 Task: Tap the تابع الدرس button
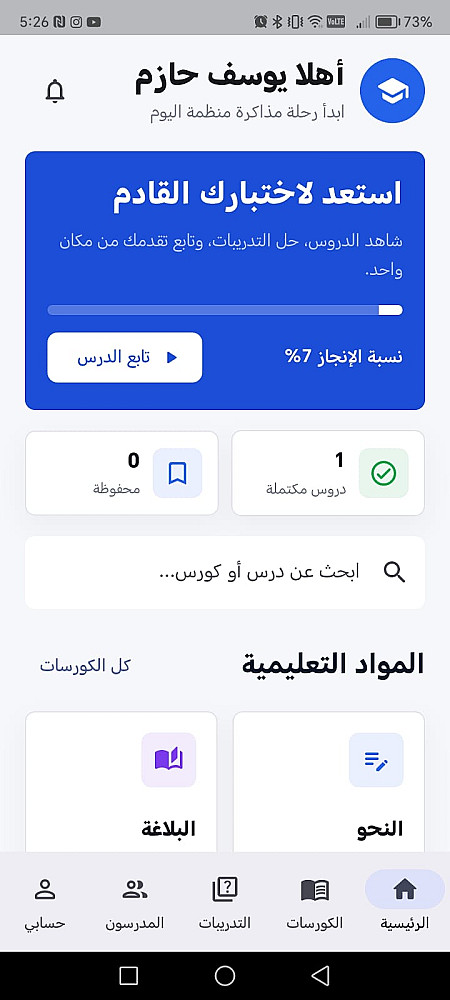[125, 357]
